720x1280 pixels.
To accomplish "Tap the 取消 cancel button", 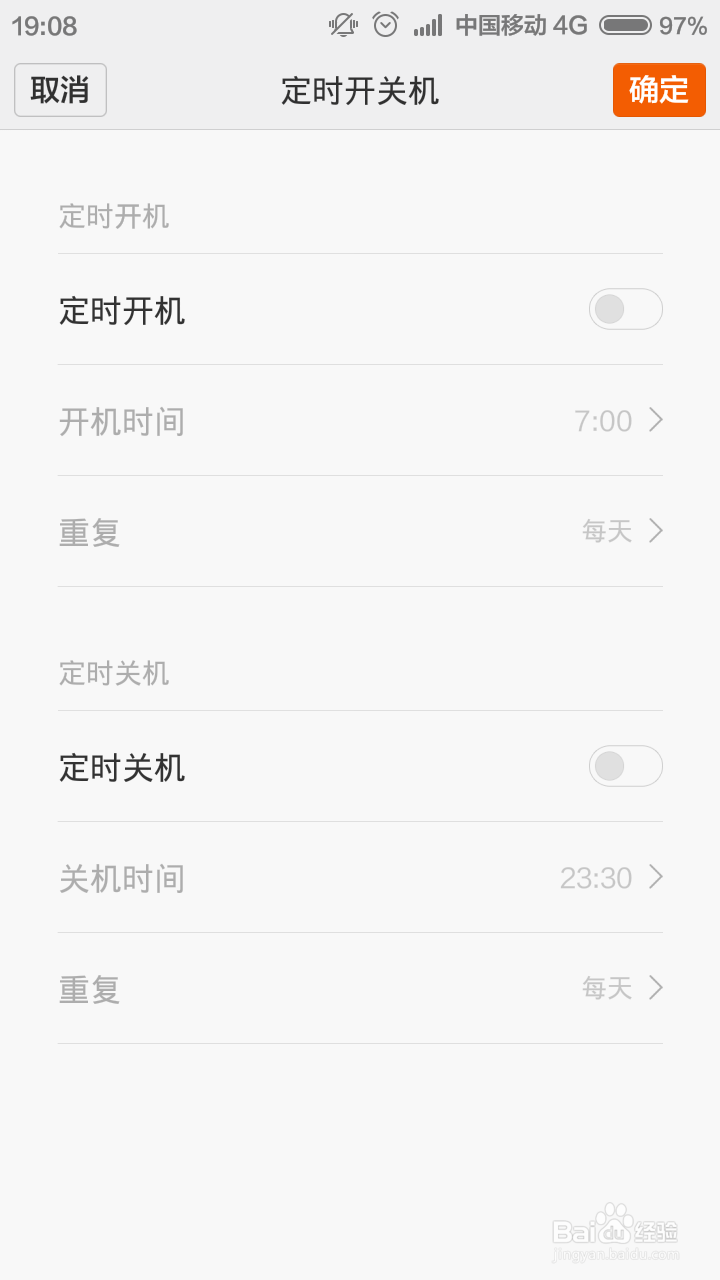I will 60,90.
